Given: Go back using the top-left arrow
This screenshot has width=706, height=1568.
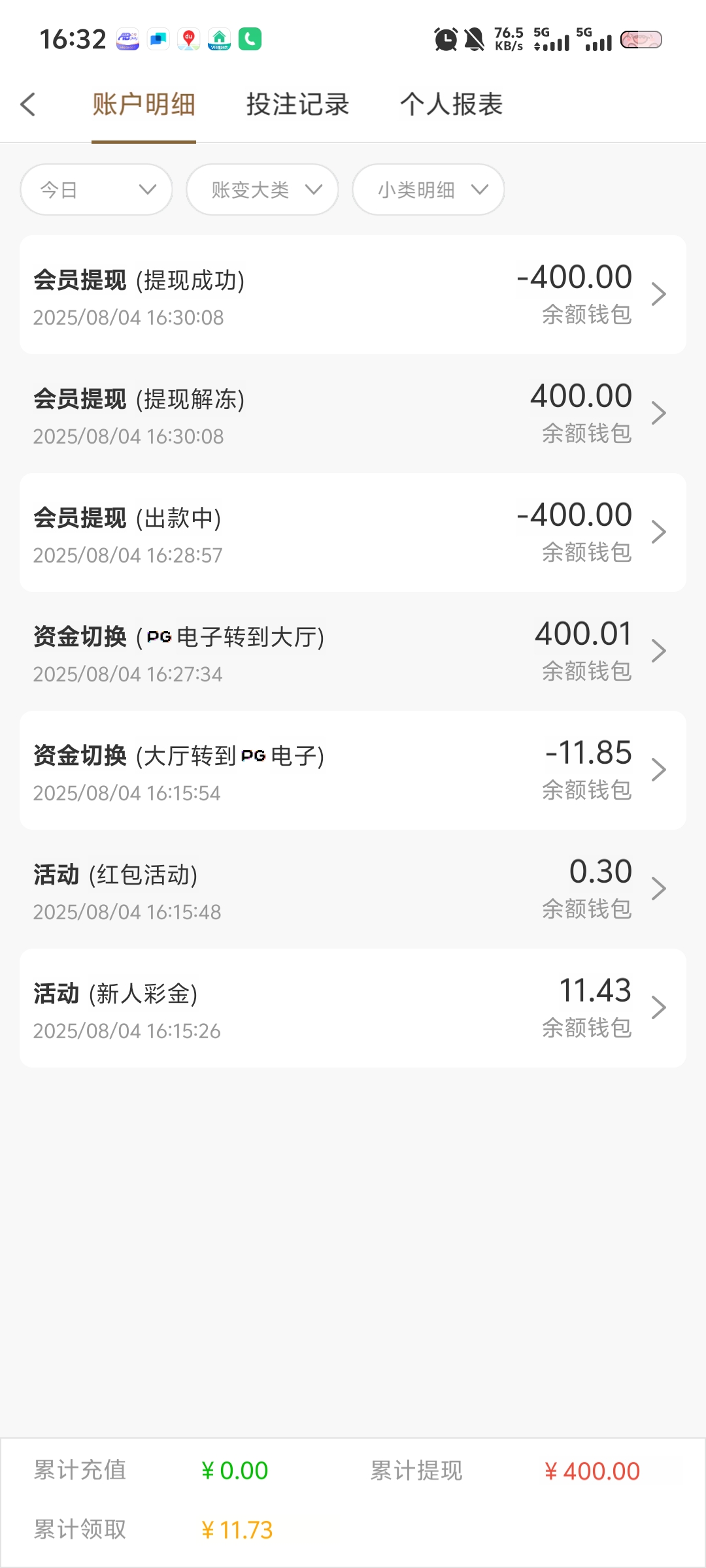Looking at the screenshot, I should [x=28, y=105].
